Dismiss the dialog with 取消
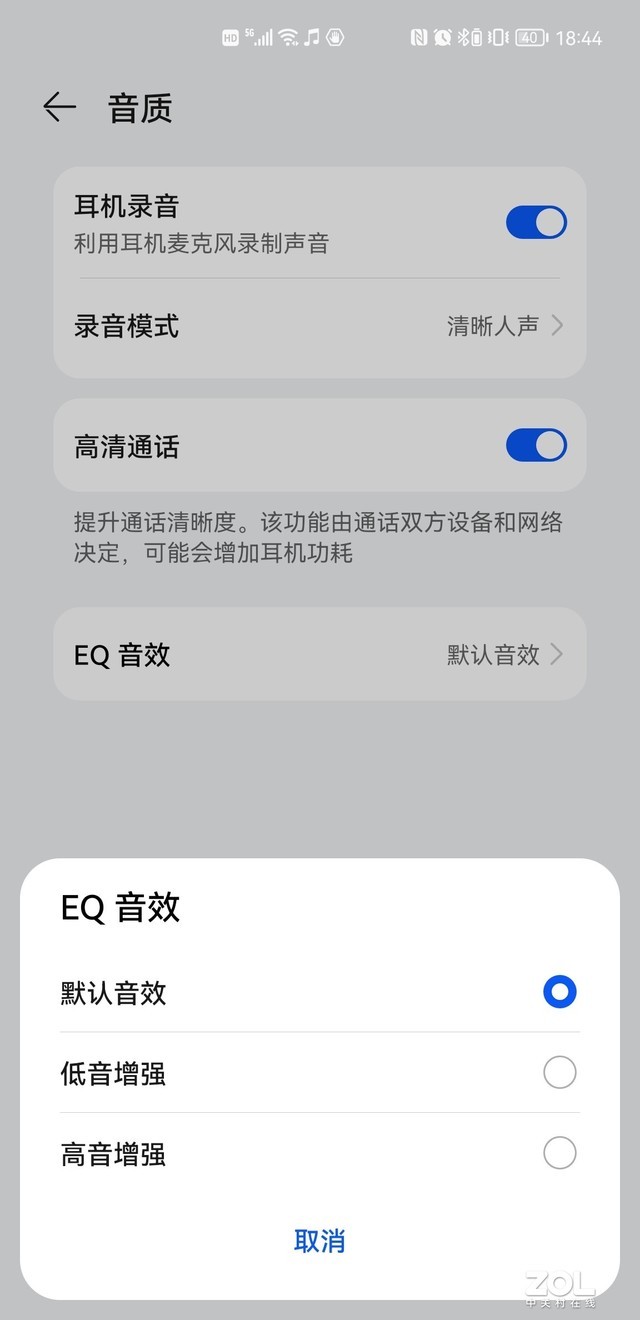Screen dimensions: 640x1320 click(319, 1241)
